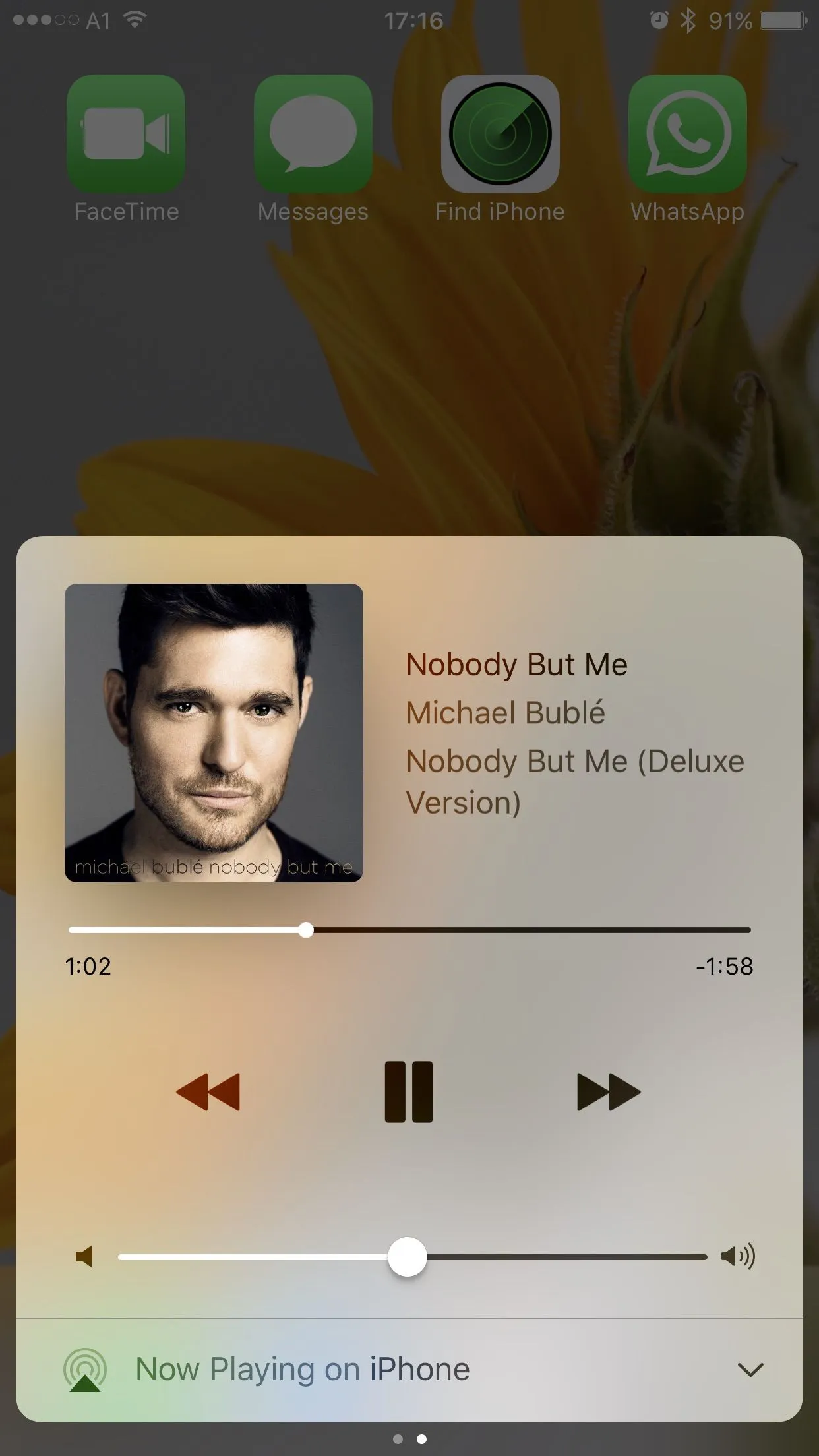
Task: Go back to the previous track
Action: [208, 1092]
